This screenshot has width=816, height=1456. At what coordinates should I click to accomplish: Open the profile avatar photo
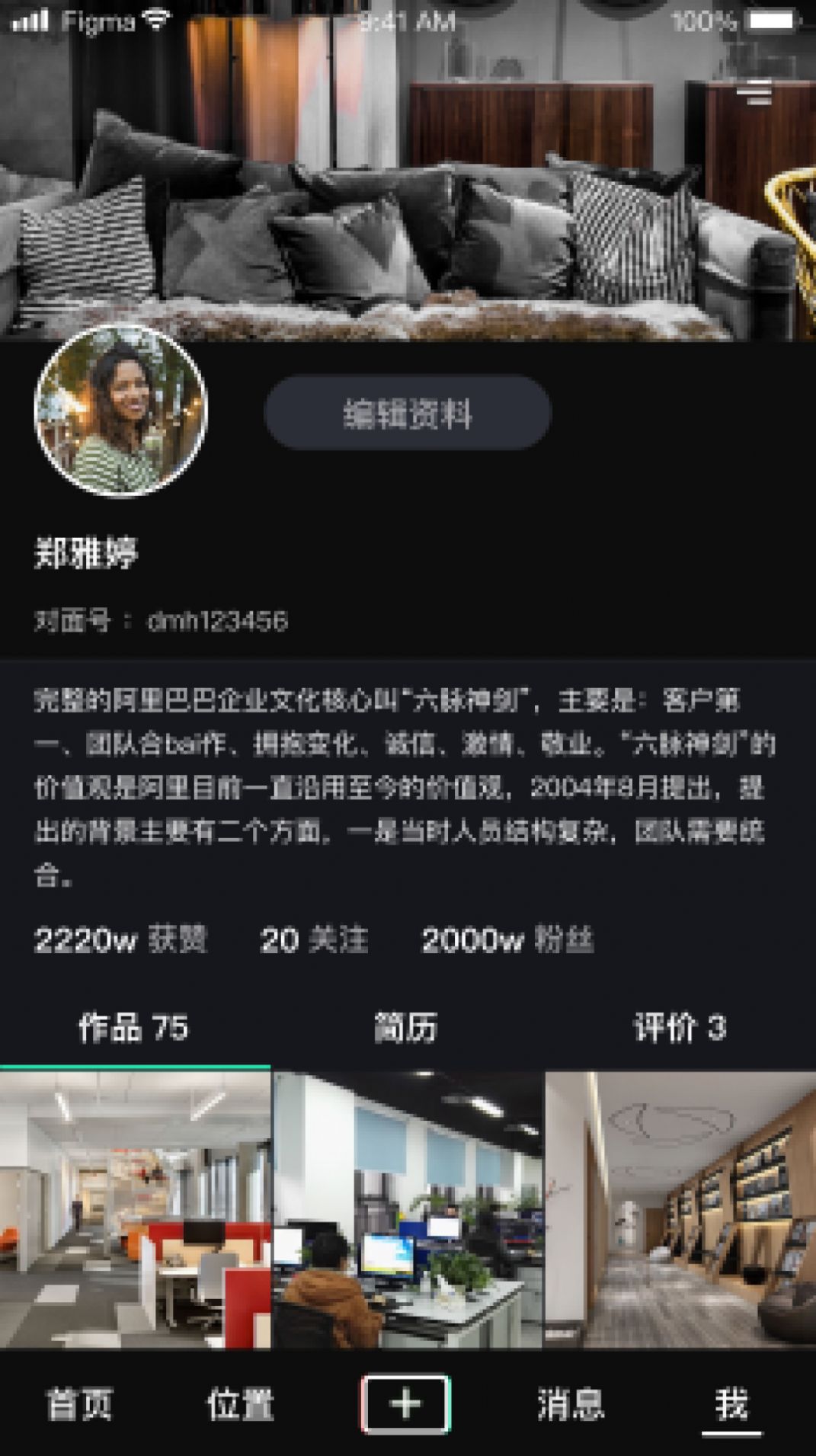tap(121, 411)
